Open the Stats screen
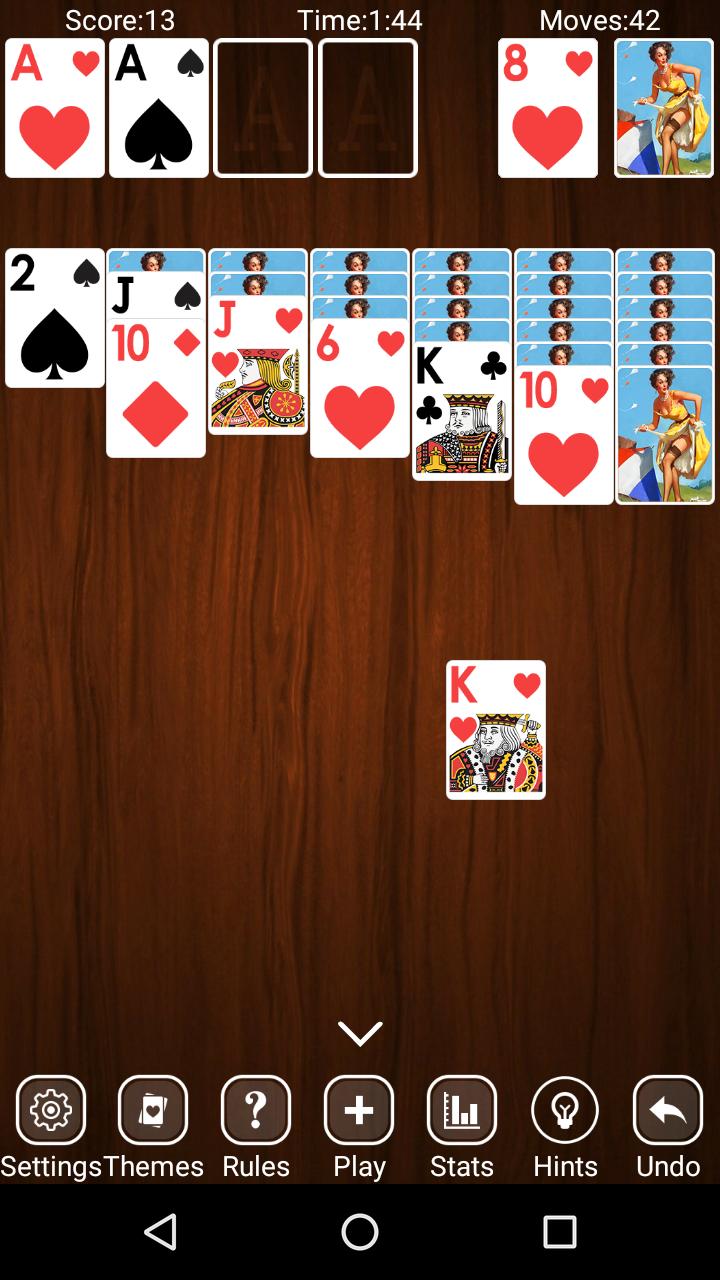The image size is (720, 1280). coord(462,1110)
